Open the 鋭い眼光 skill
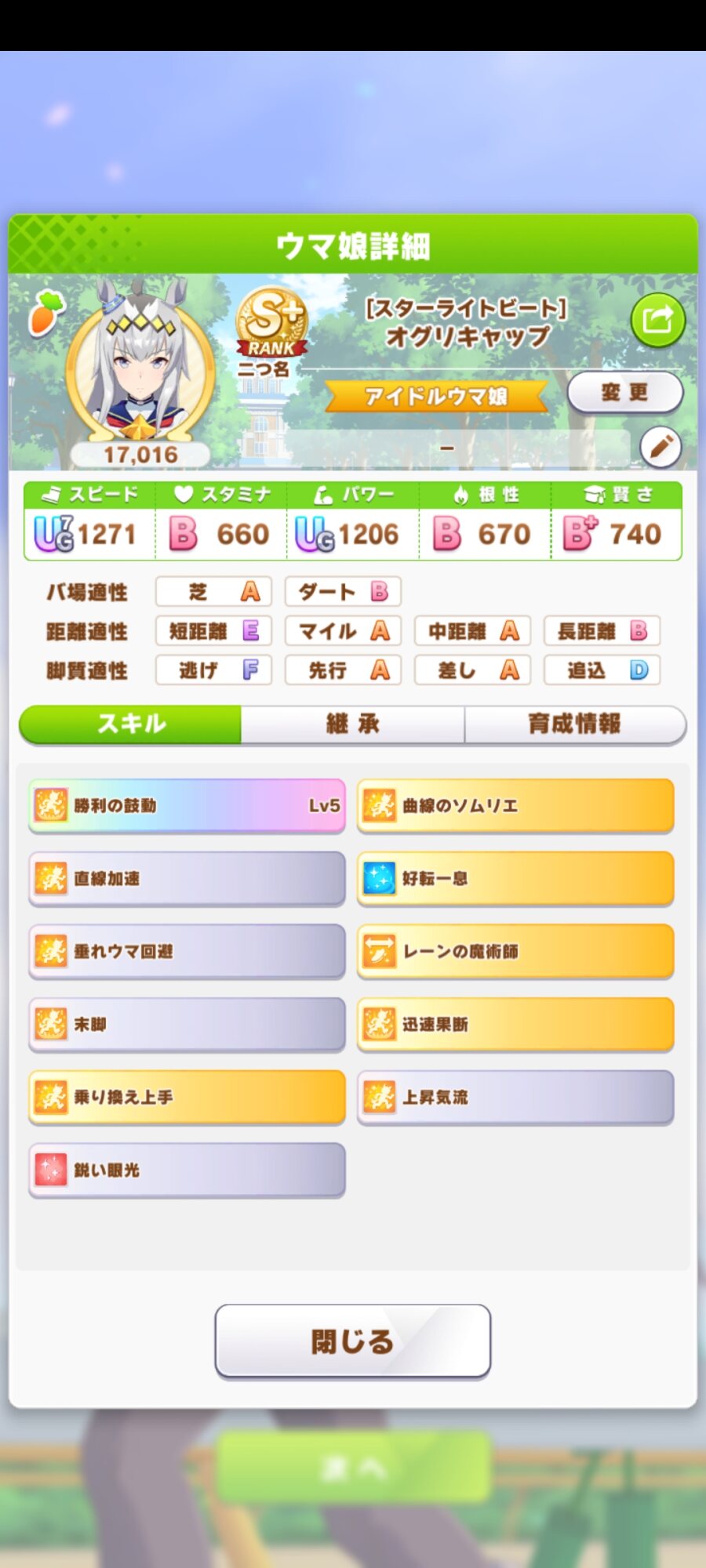 (187, 1170)
